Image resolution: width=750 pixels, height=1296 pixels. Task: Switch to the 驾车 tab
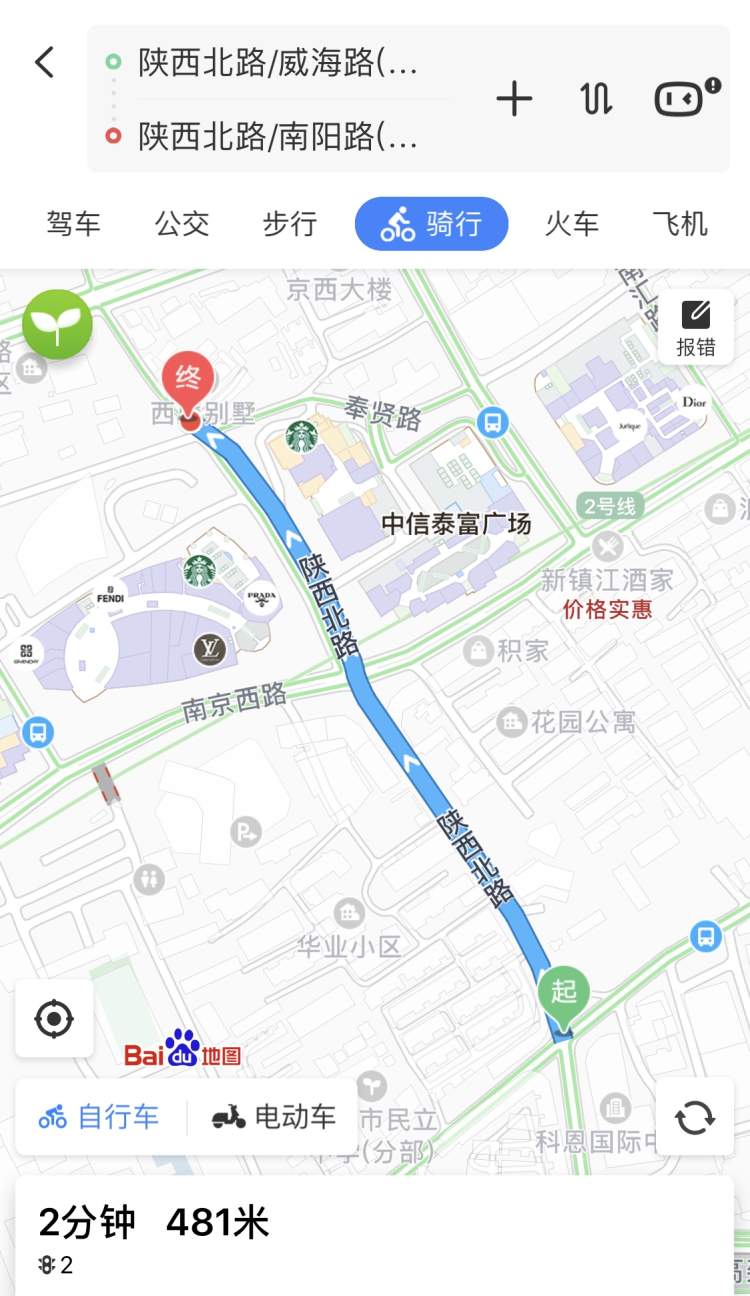click(73, 224)
